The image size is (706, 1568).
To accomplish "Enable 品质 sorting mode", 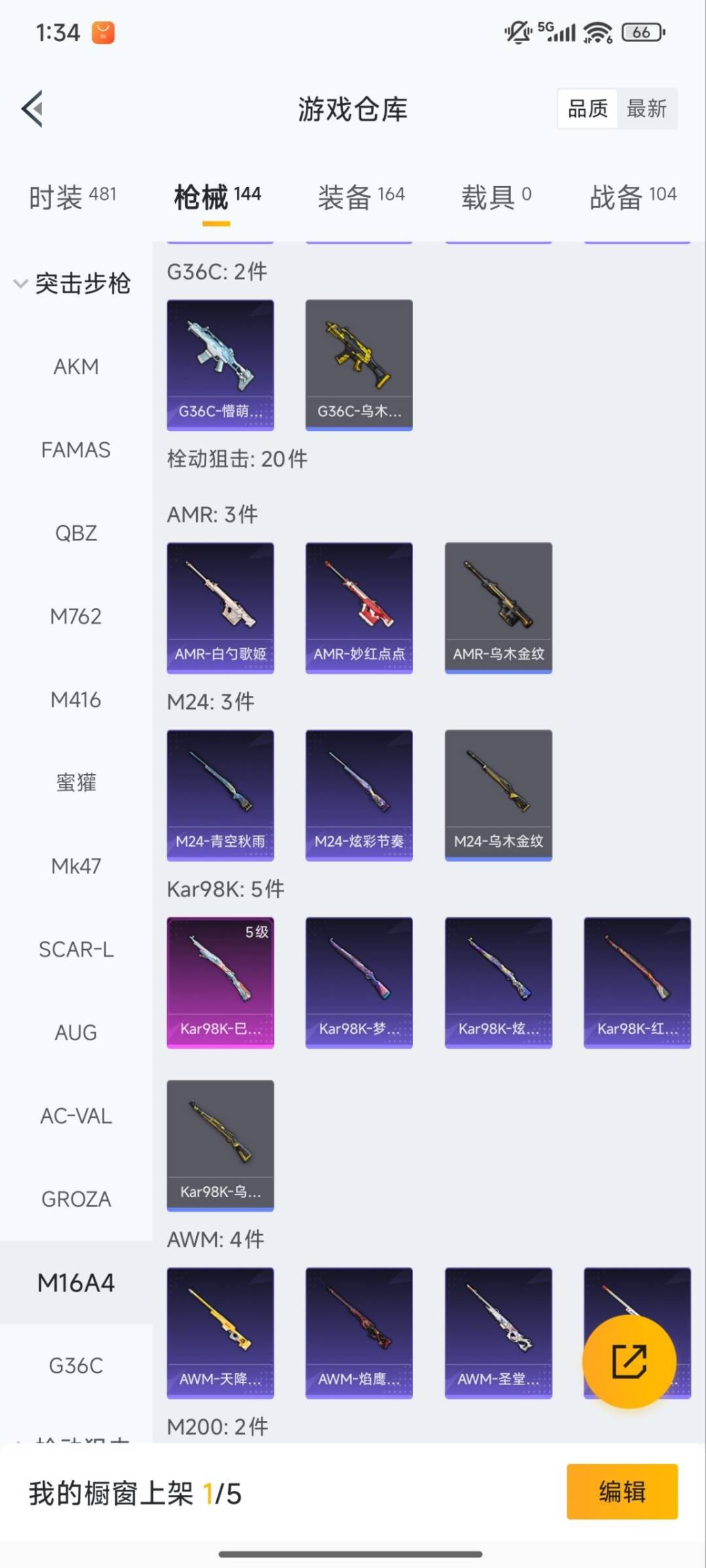I will pyautogui.click(x=587, y=108).
